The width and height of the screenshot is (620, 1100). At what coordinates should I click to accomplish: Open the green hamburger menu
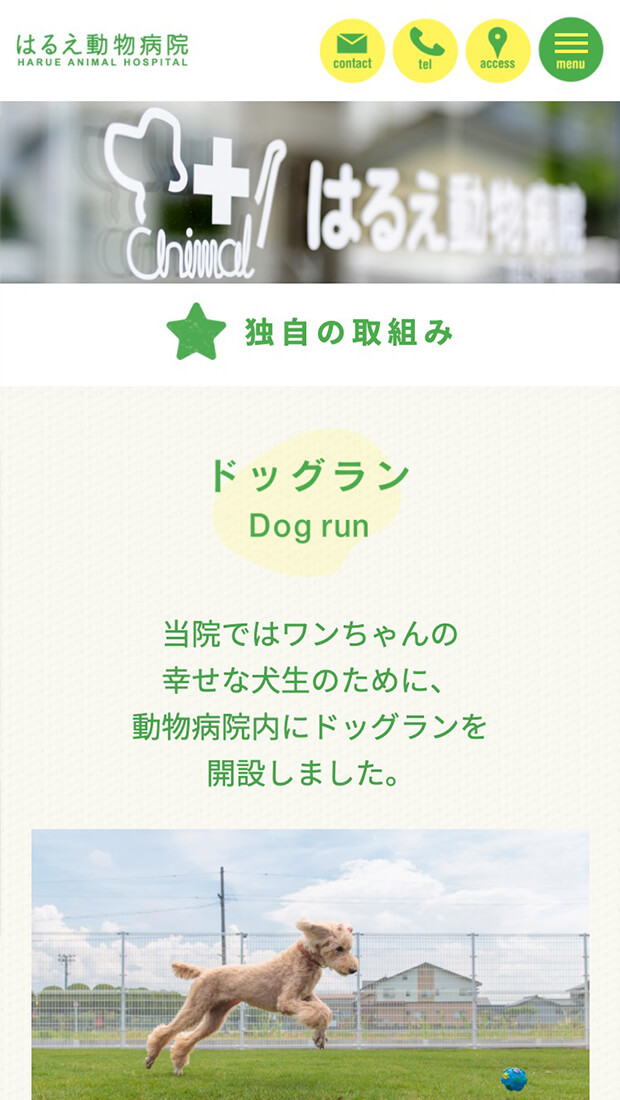(x=571, y=50)
